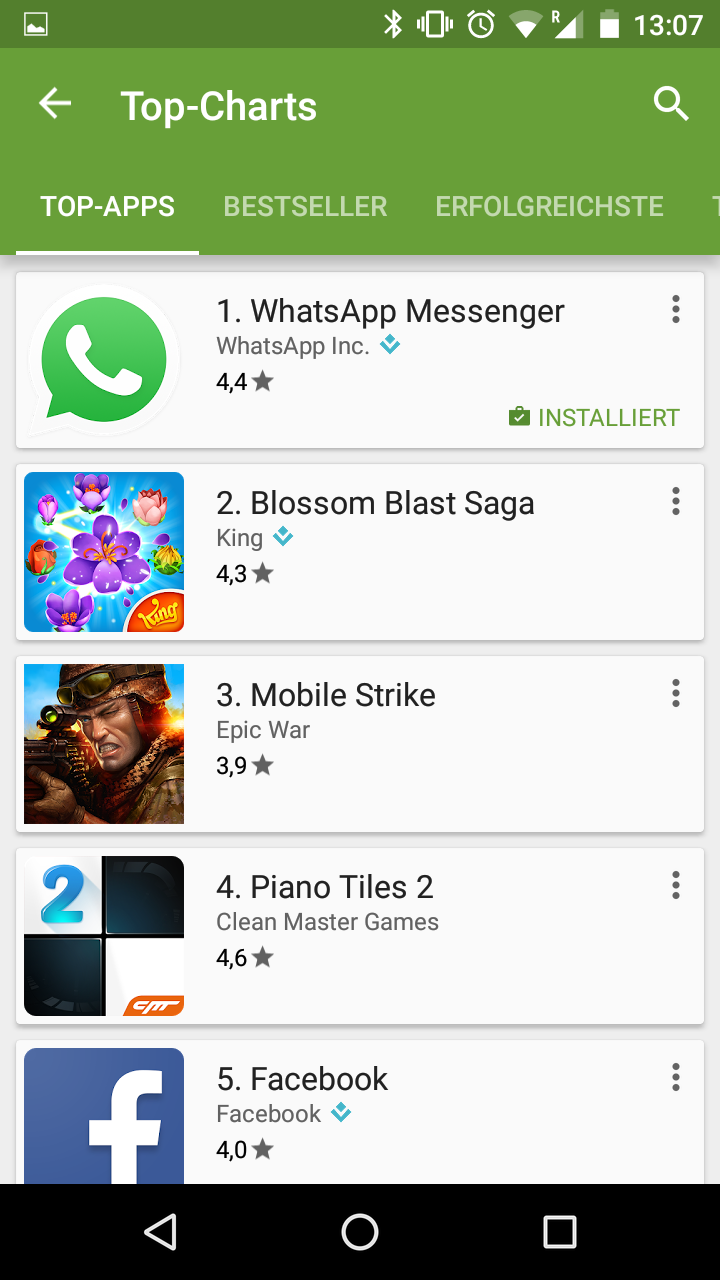
Task: Switch to the Erfolgreichste tab
Action: coord(549,207)
